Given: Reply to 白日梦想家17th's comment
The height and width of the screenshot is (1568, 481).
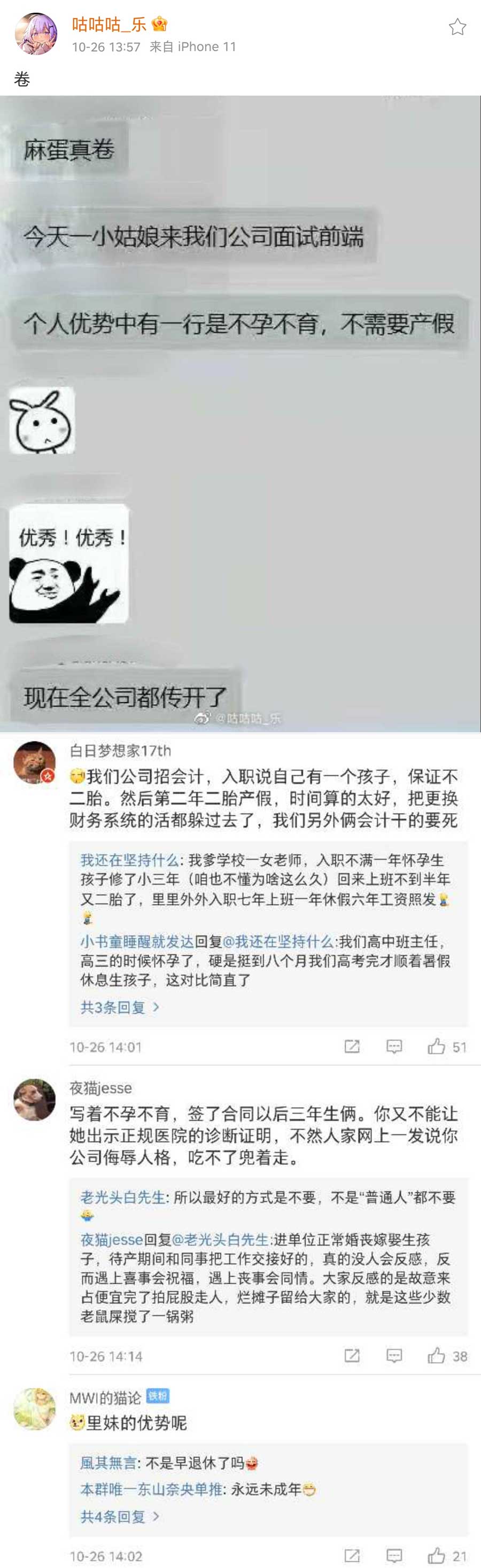Looking at the screenshot, I should [394, 1046].
